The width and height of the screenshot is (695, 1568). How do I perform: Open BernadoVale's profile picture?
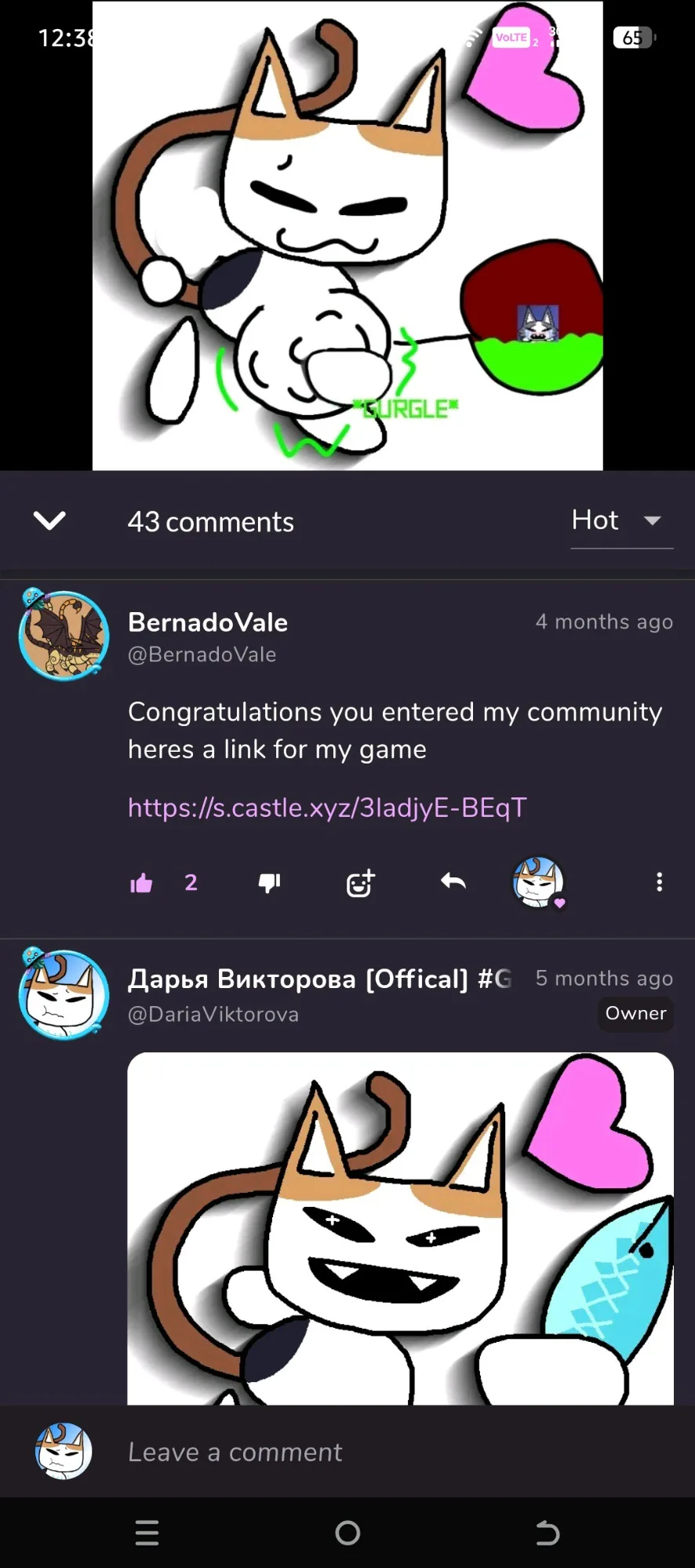(64, 634)
